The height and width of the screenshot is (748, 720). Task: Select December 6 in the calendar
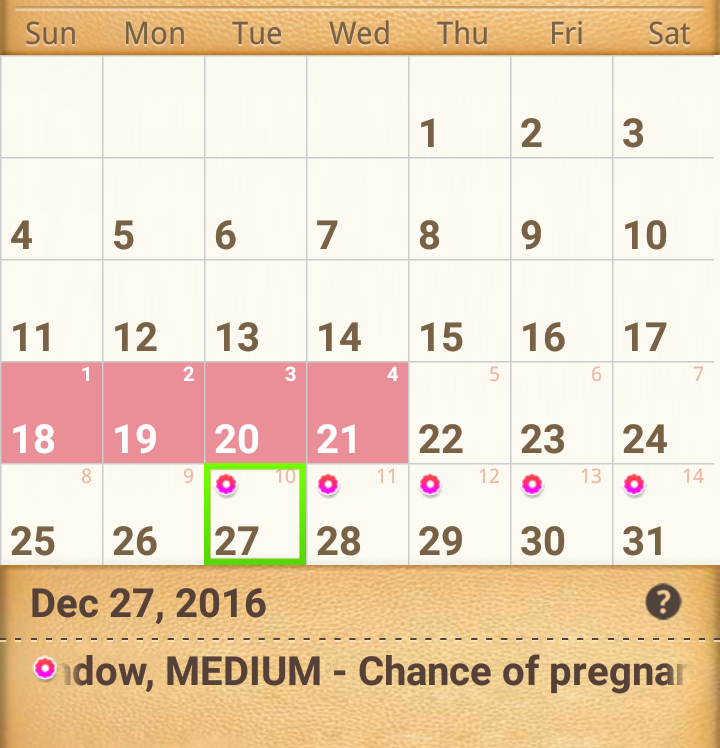pos(255,209)
